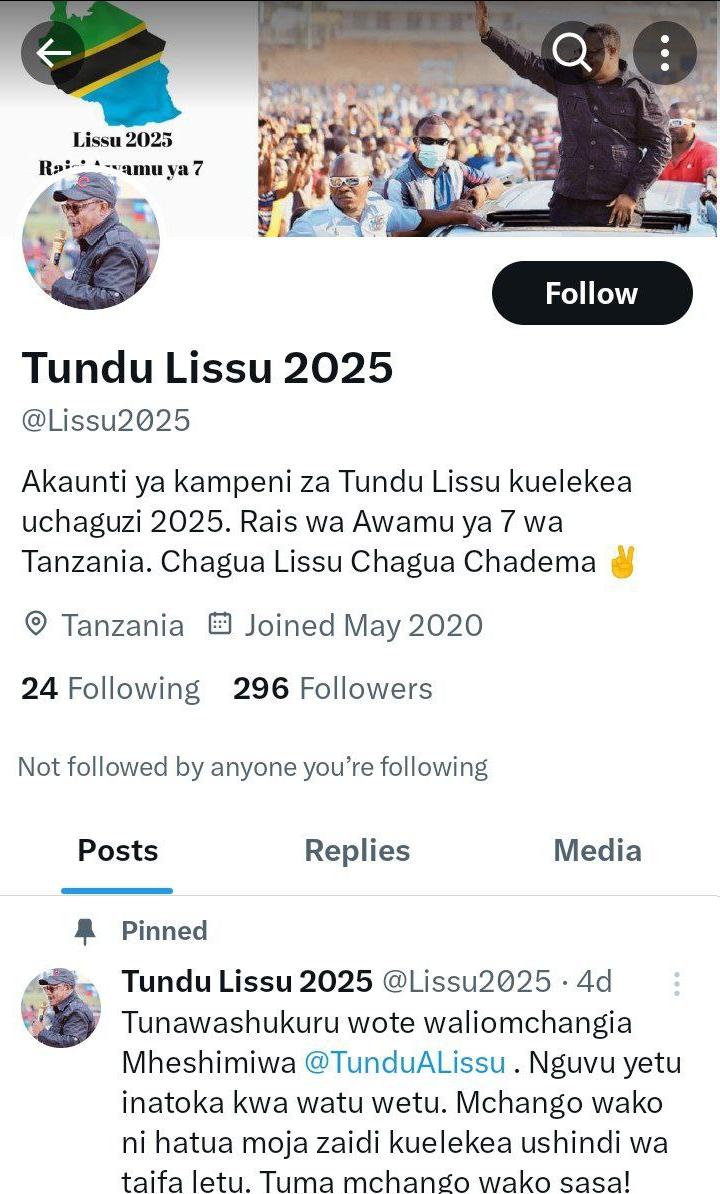Follow the Tundu Lissu 2025 account
Viewport: 720px width, 1194px height.
click(x=592, y=293)
